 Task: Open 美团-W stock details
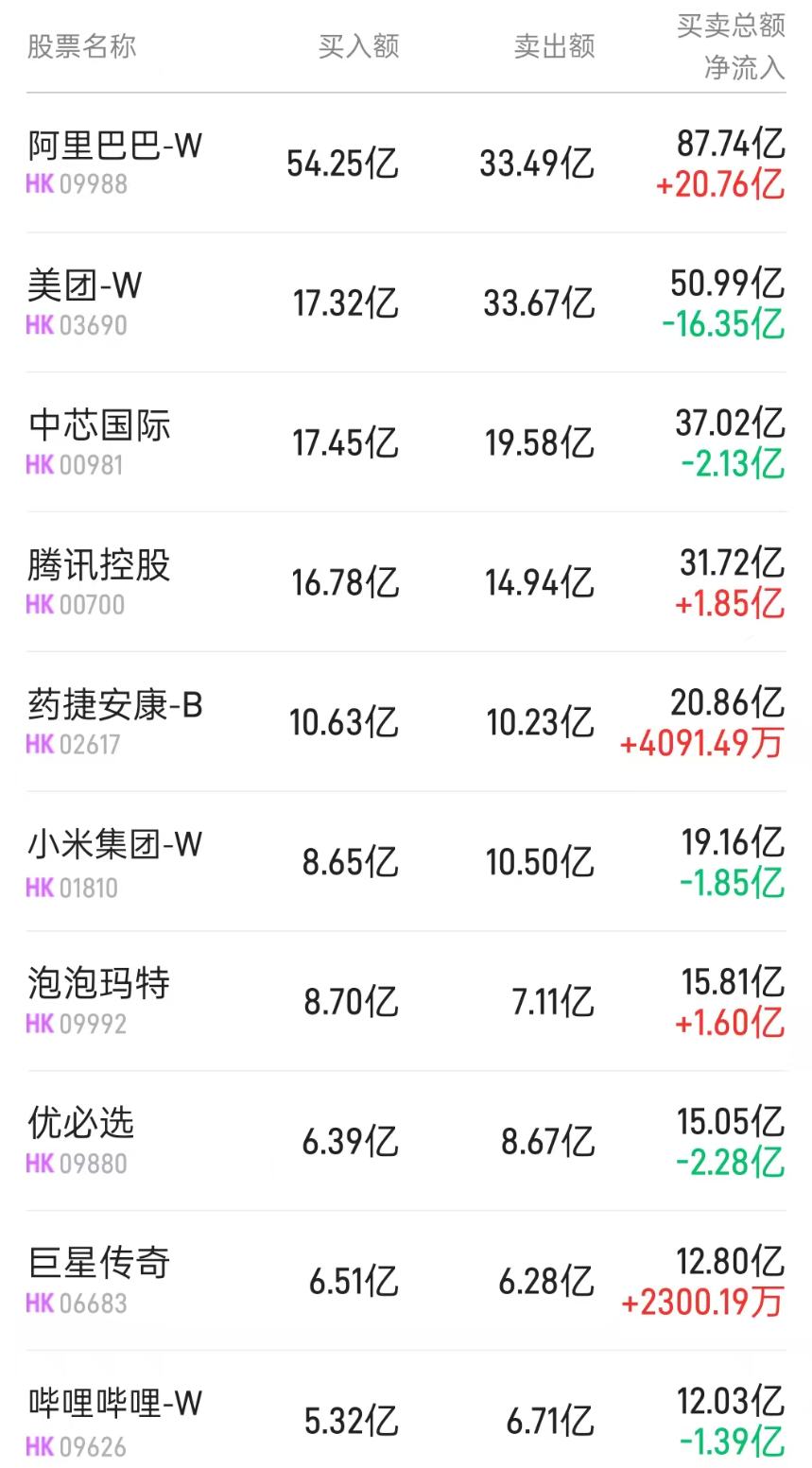(x=82, y=286)
